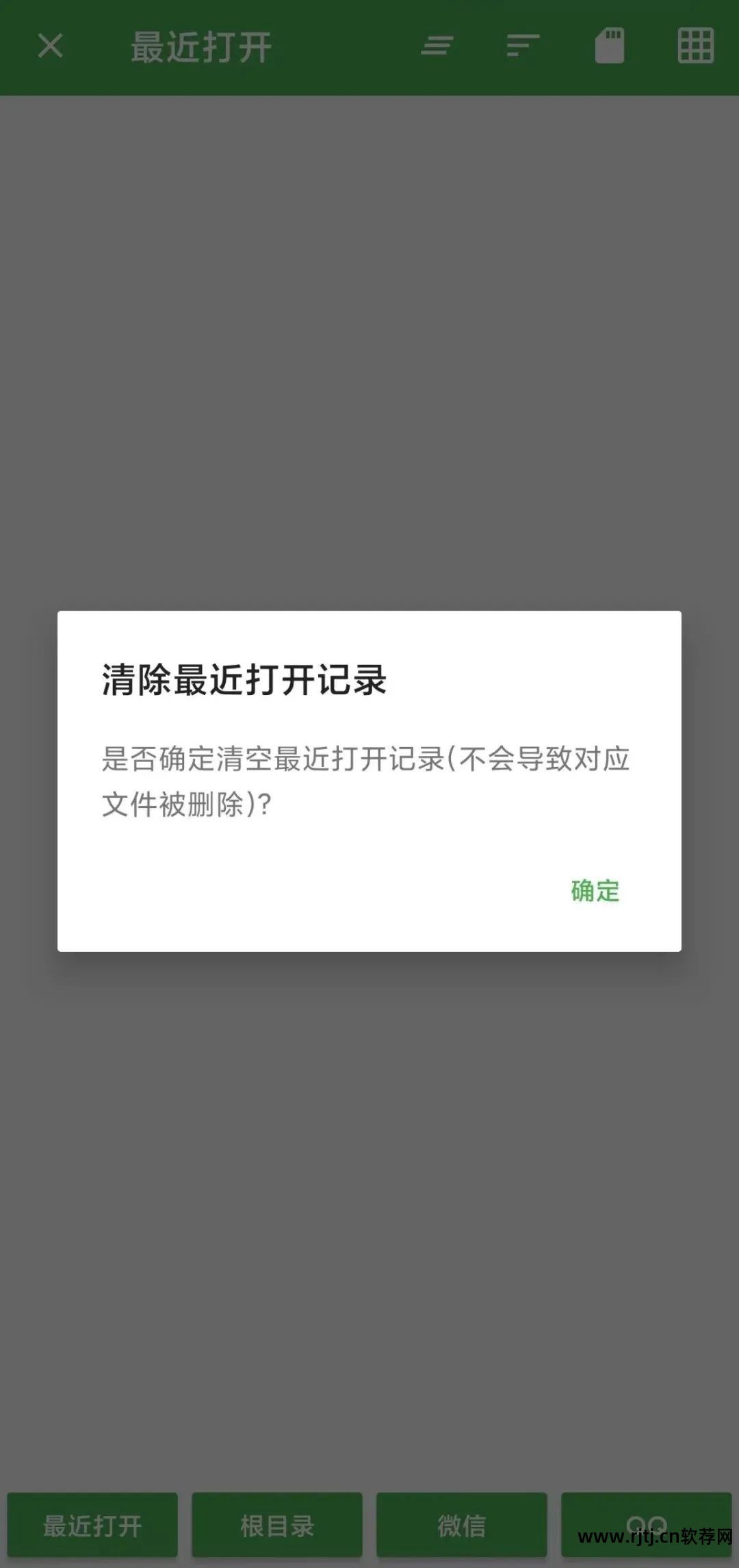Show files from 微信

pyautogui.click(x=462, y=1525)
